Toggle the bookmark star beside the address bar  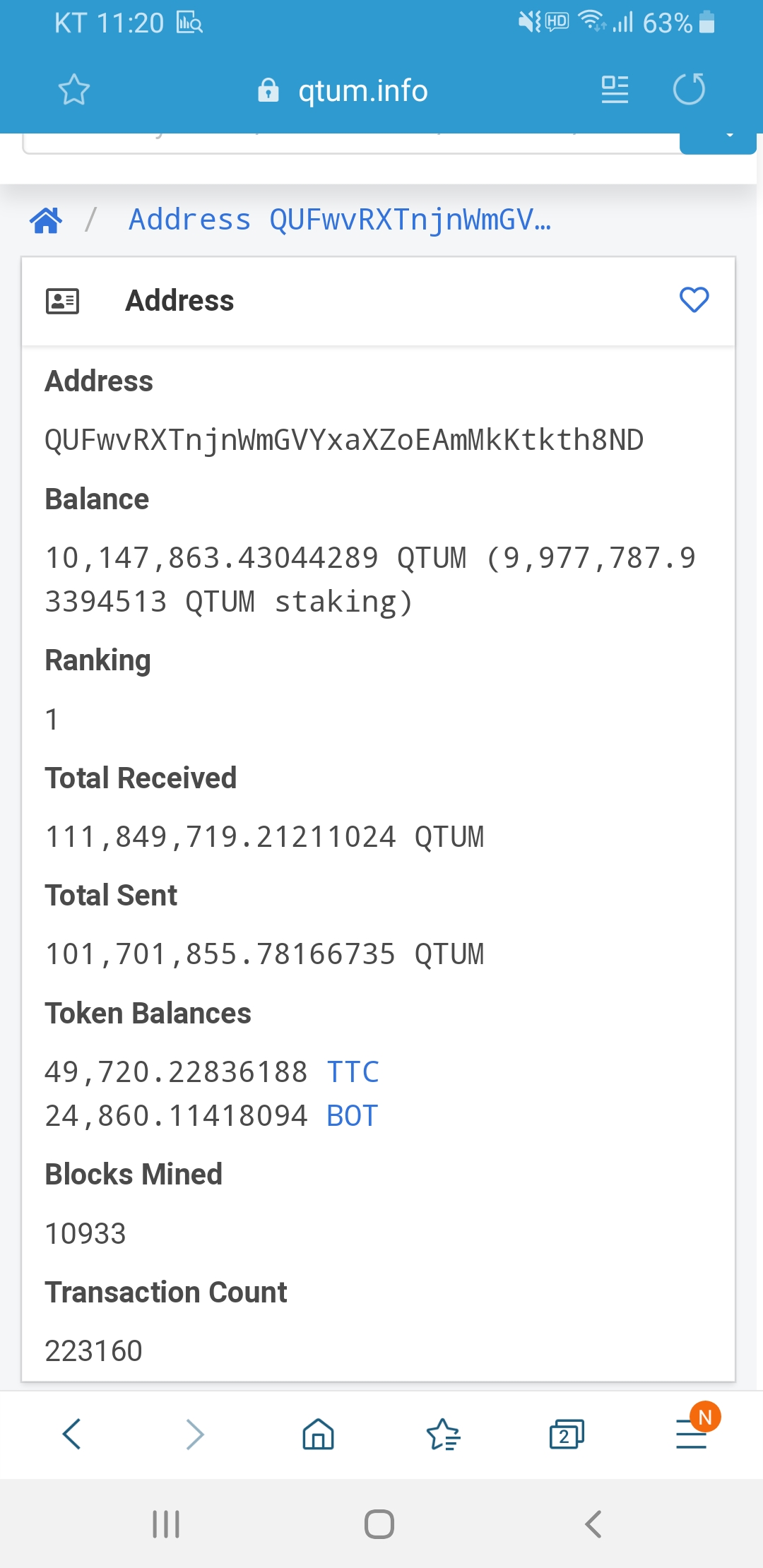(74, 90)
